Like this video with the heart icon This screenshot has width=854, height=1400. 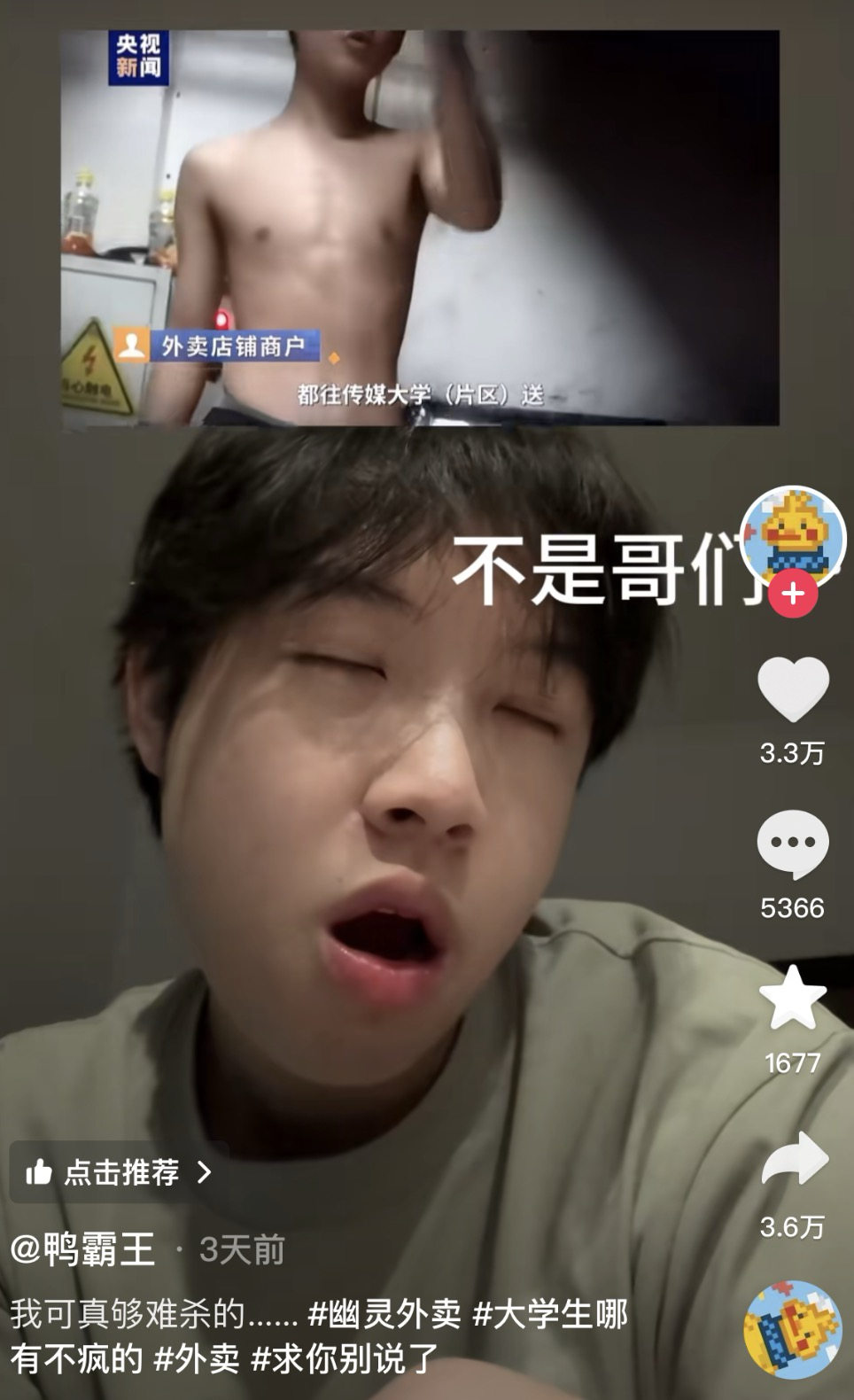tap(793, 688)
